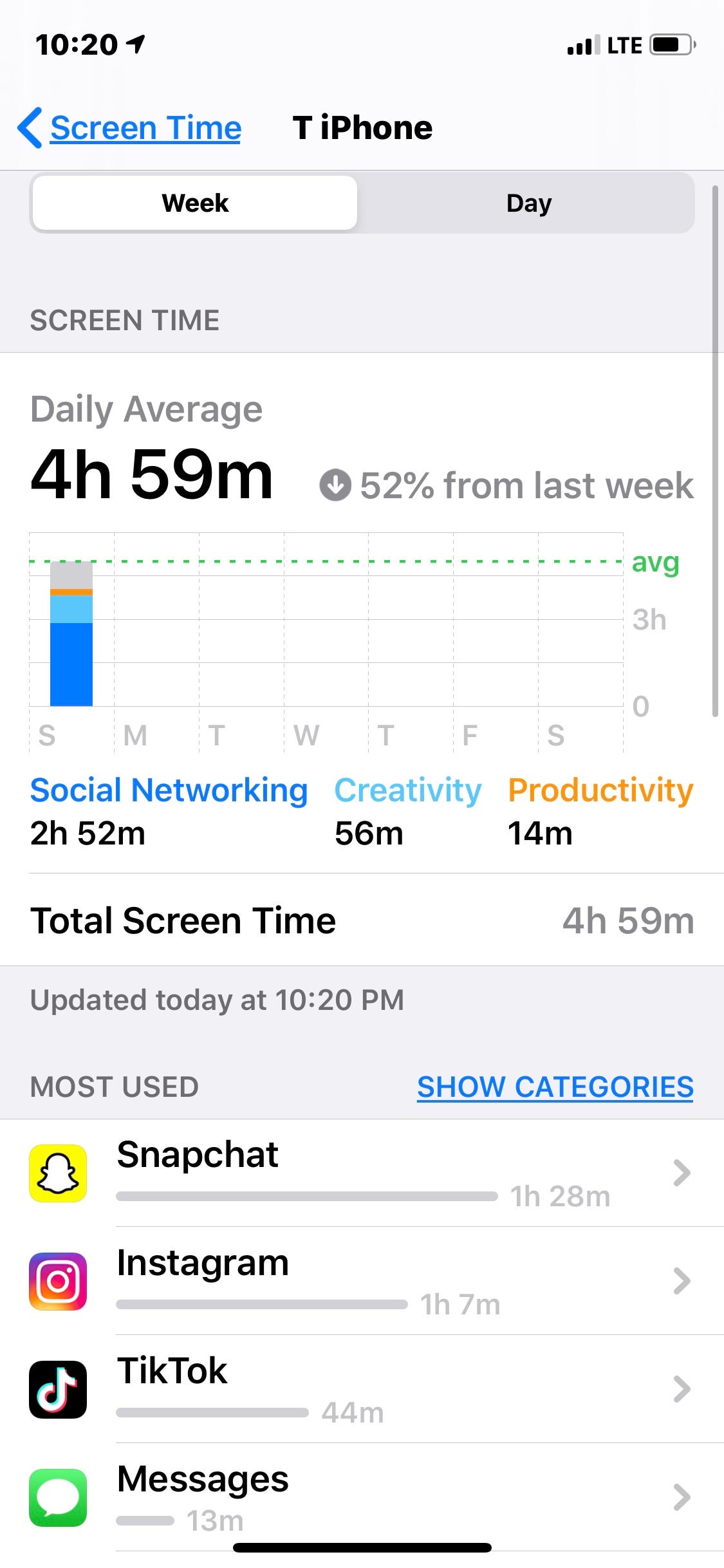The height and width of the screenshot is (1568, 724).
Task: Switch to the Day view
Action: coord(528,202)
